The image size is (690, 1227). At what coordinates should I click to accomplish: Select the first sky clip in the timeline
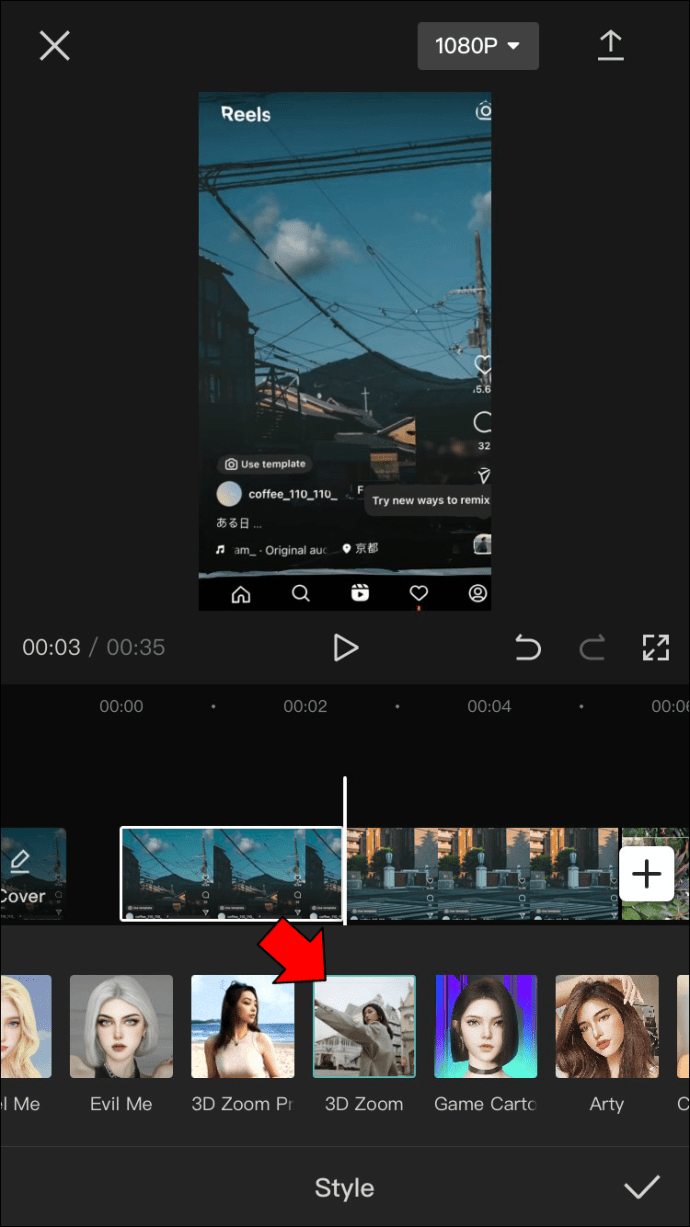click(232, 874)
